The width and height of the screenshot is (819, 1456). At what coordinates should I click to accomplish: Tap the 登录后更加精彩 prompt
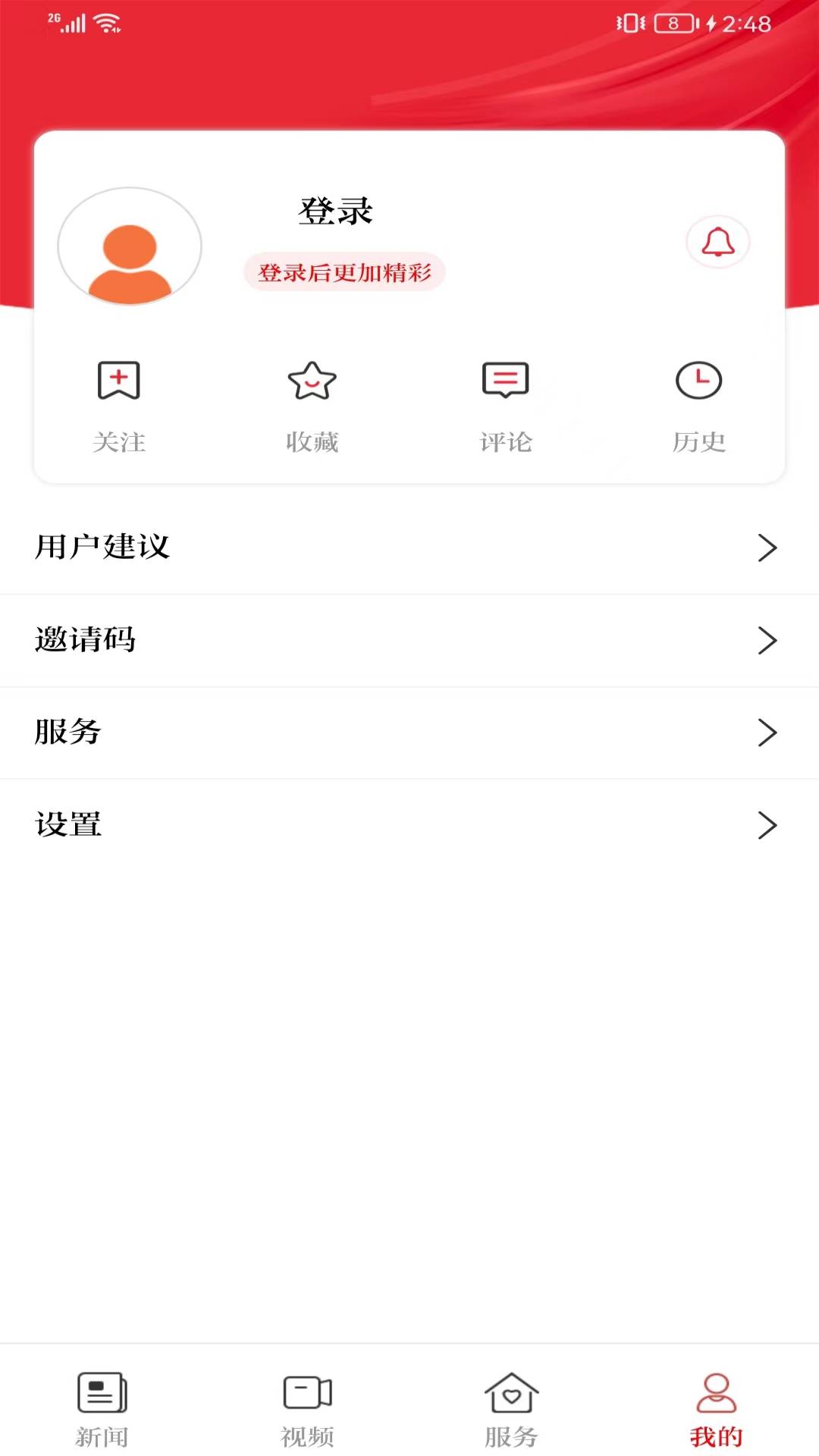[x=345, y=272]
